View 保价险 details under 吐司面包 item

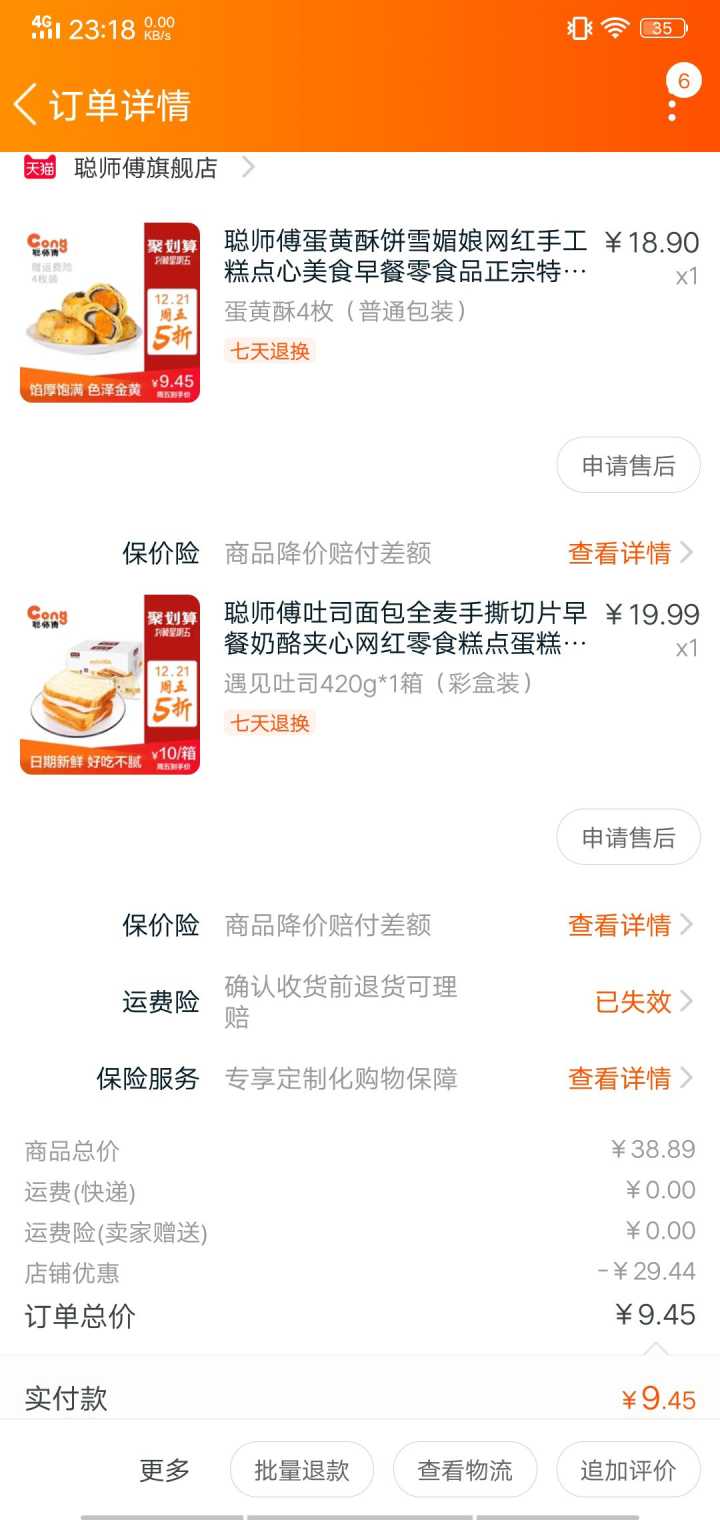coord(629,925)
